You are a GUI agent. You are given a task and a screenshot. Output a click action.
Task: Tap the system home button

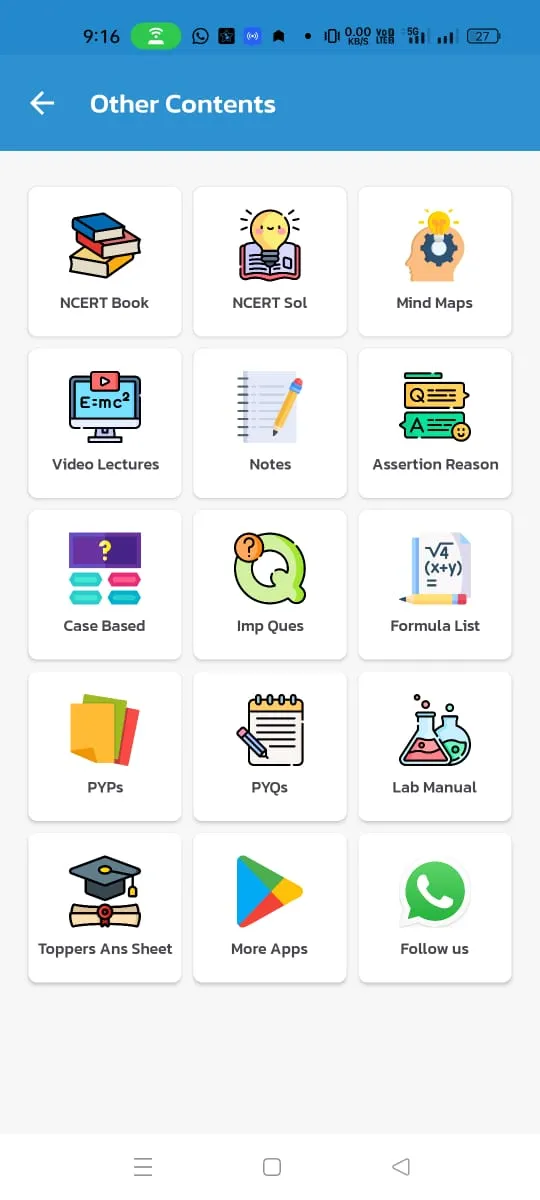[271, 1167]
